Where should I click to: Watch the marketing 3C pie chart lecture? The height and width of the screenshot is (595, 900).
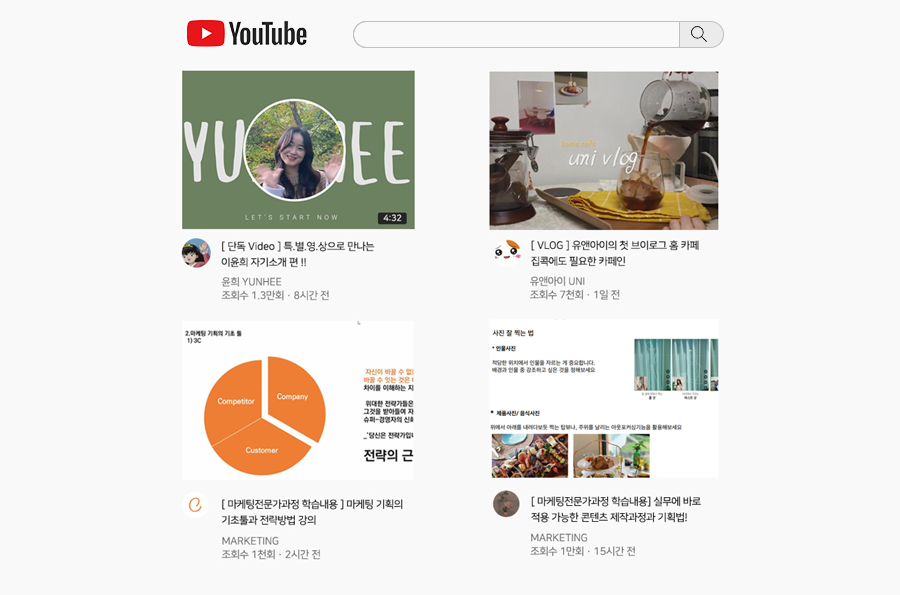tap(298, 400)
